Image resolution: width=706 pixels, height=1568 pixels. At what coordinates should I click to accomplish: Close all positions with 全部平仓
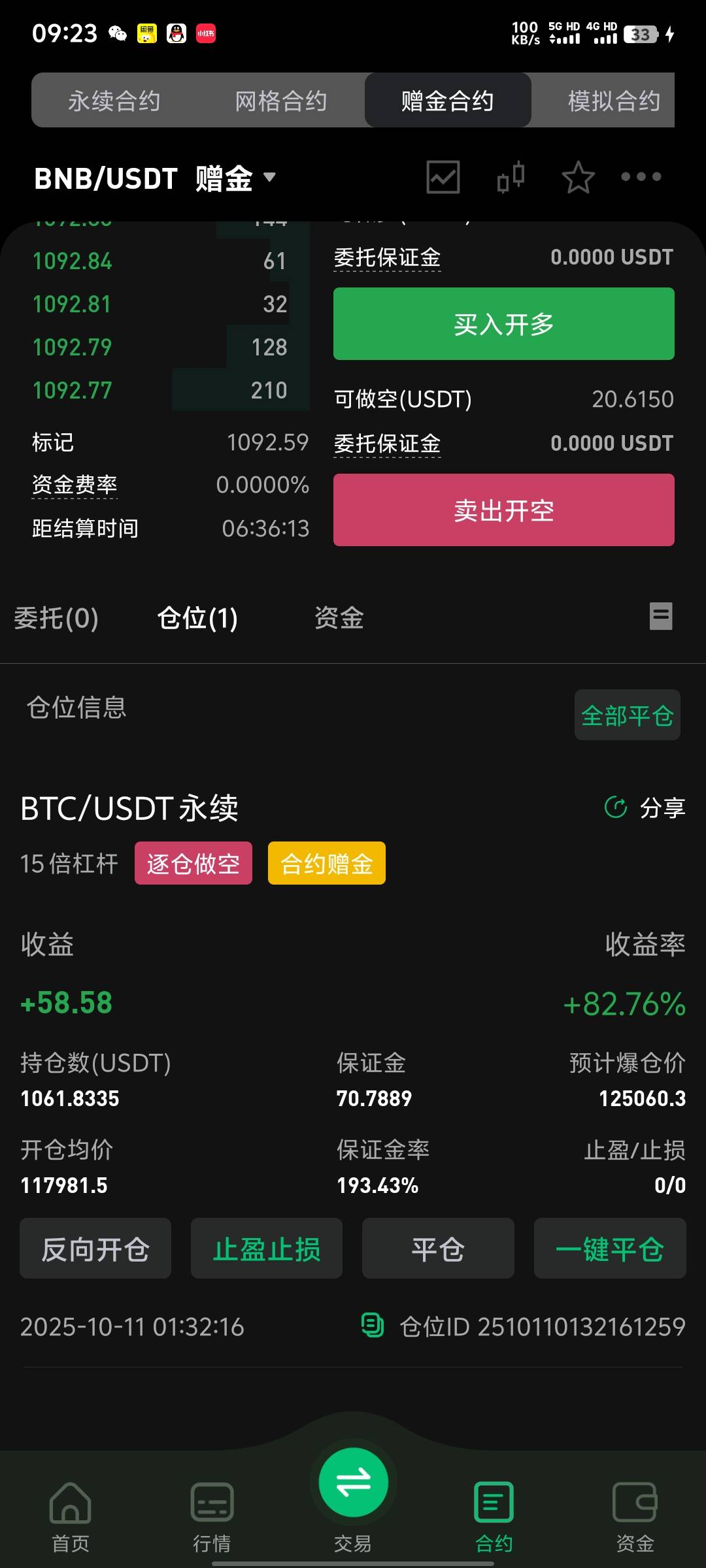[x=627, y=715]
